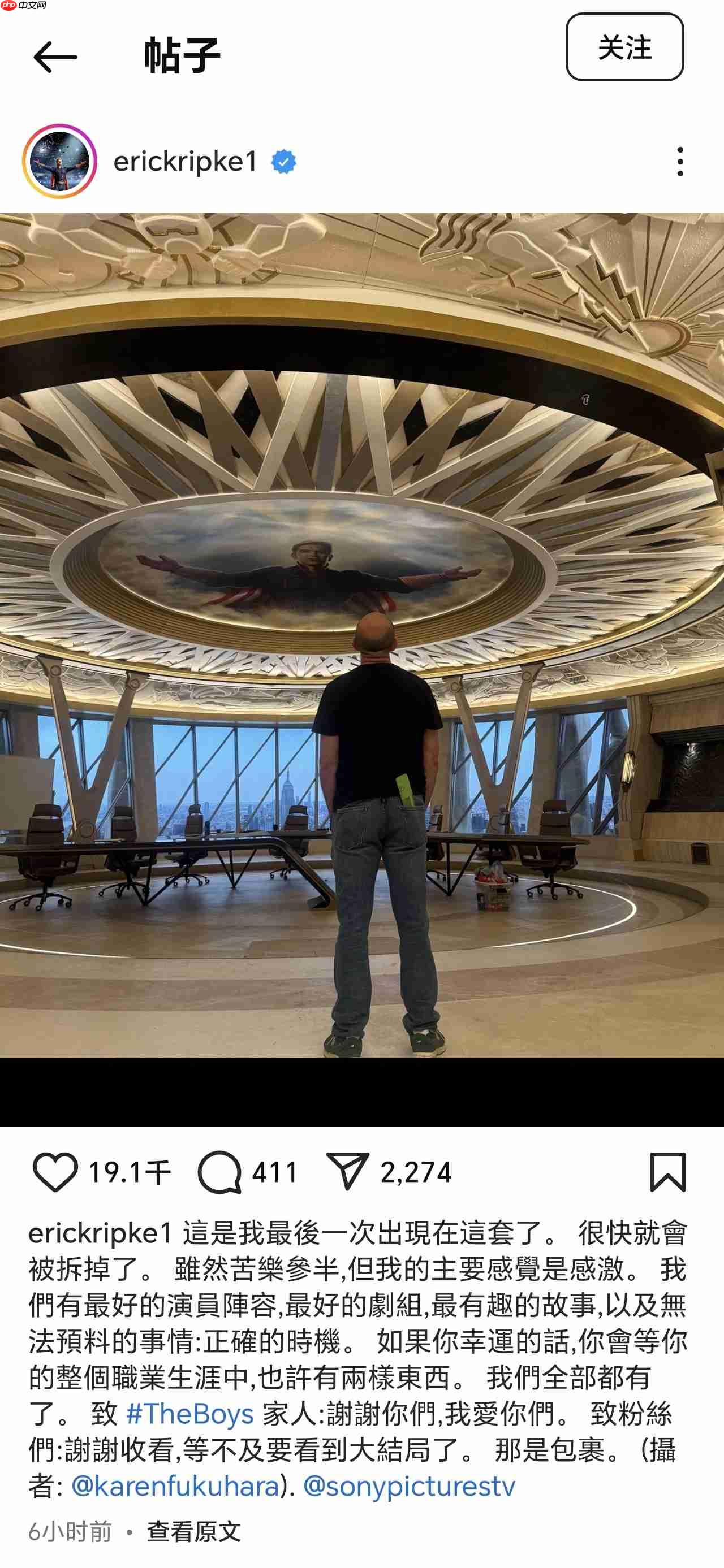Follow erickripke1 with the 关注 button
This screenshot has height=1568, width=724.
tap(624, 47)
